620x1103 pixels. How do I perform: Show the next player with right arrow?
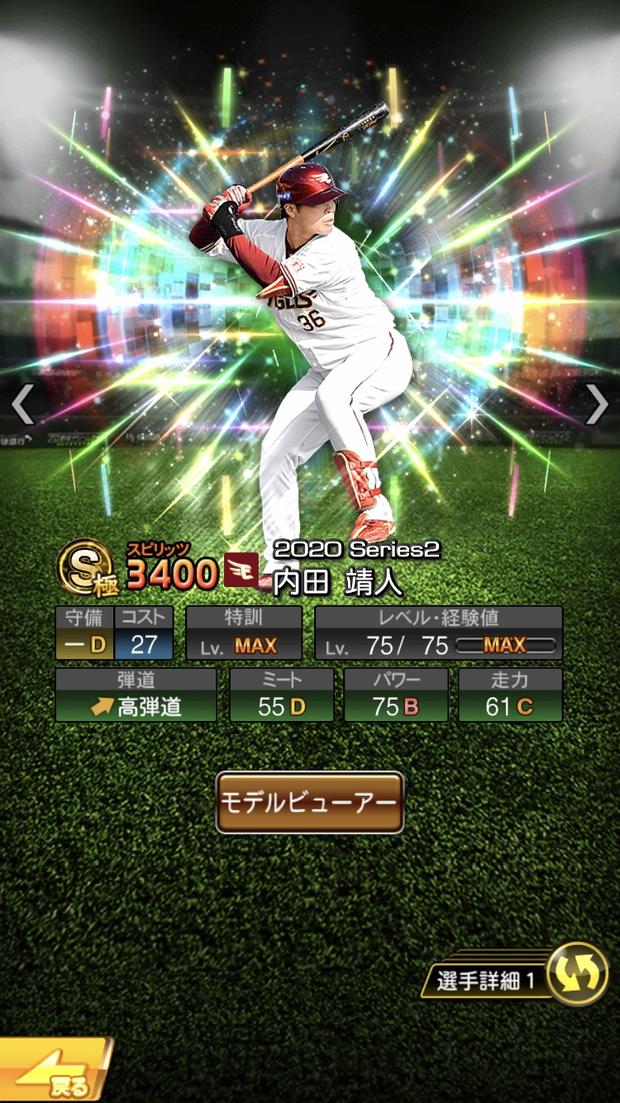(597, 404)
